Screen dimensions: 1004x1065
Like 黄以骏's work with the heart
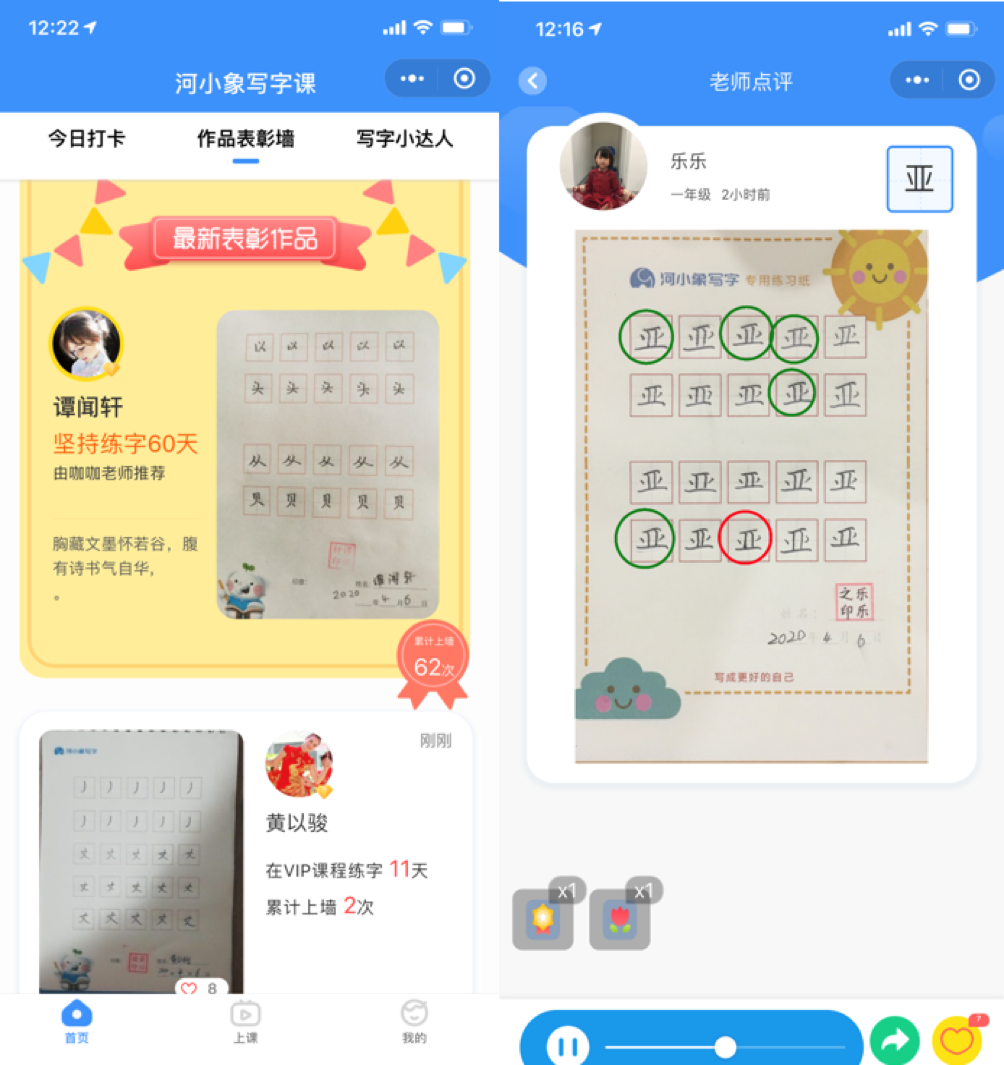point(190,988)
